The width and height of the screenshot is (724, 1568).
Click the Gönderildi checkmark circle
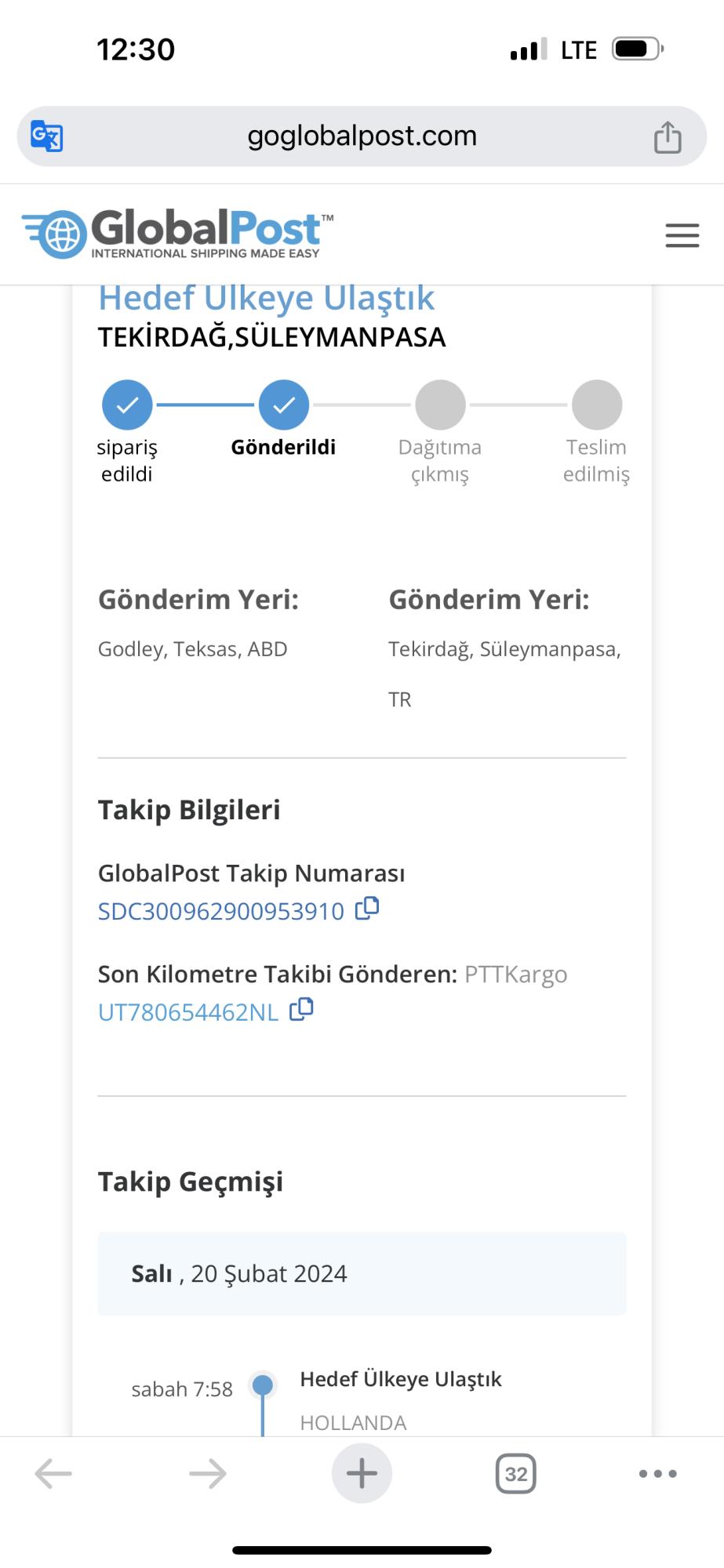pyautogui.click(x=283, y=405)
